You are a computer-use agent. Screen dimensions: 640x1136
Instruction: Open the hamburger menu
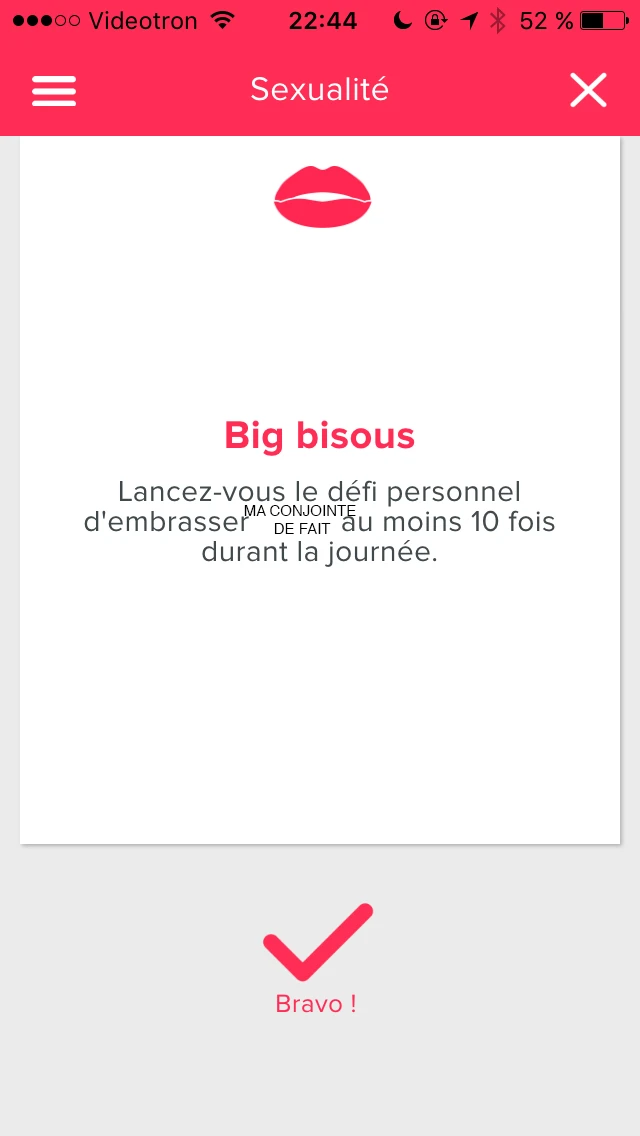coord(54,91)
